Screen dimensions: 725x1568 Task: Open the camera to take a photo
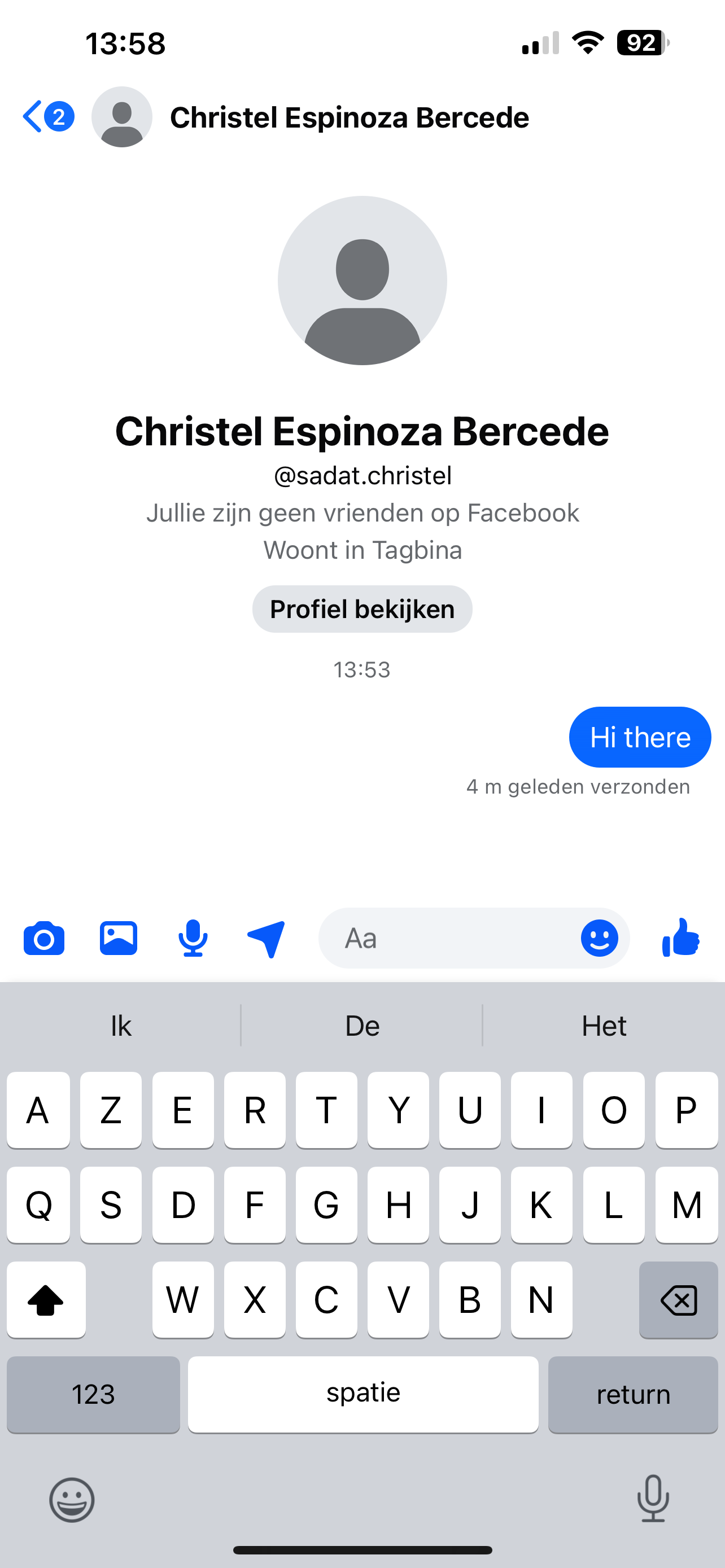tap(44, 938)
